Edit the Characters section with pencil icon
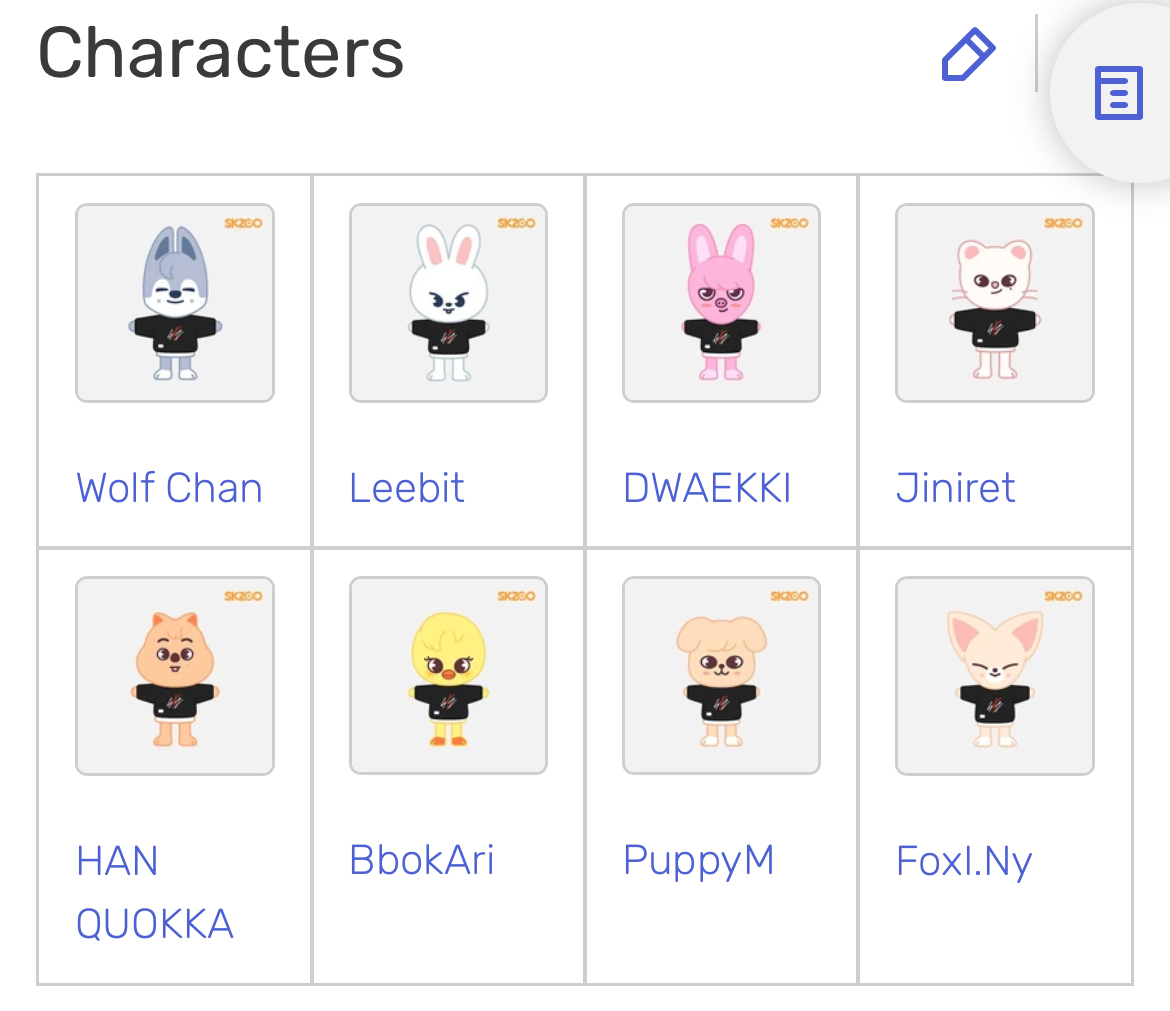 [968, 56]
